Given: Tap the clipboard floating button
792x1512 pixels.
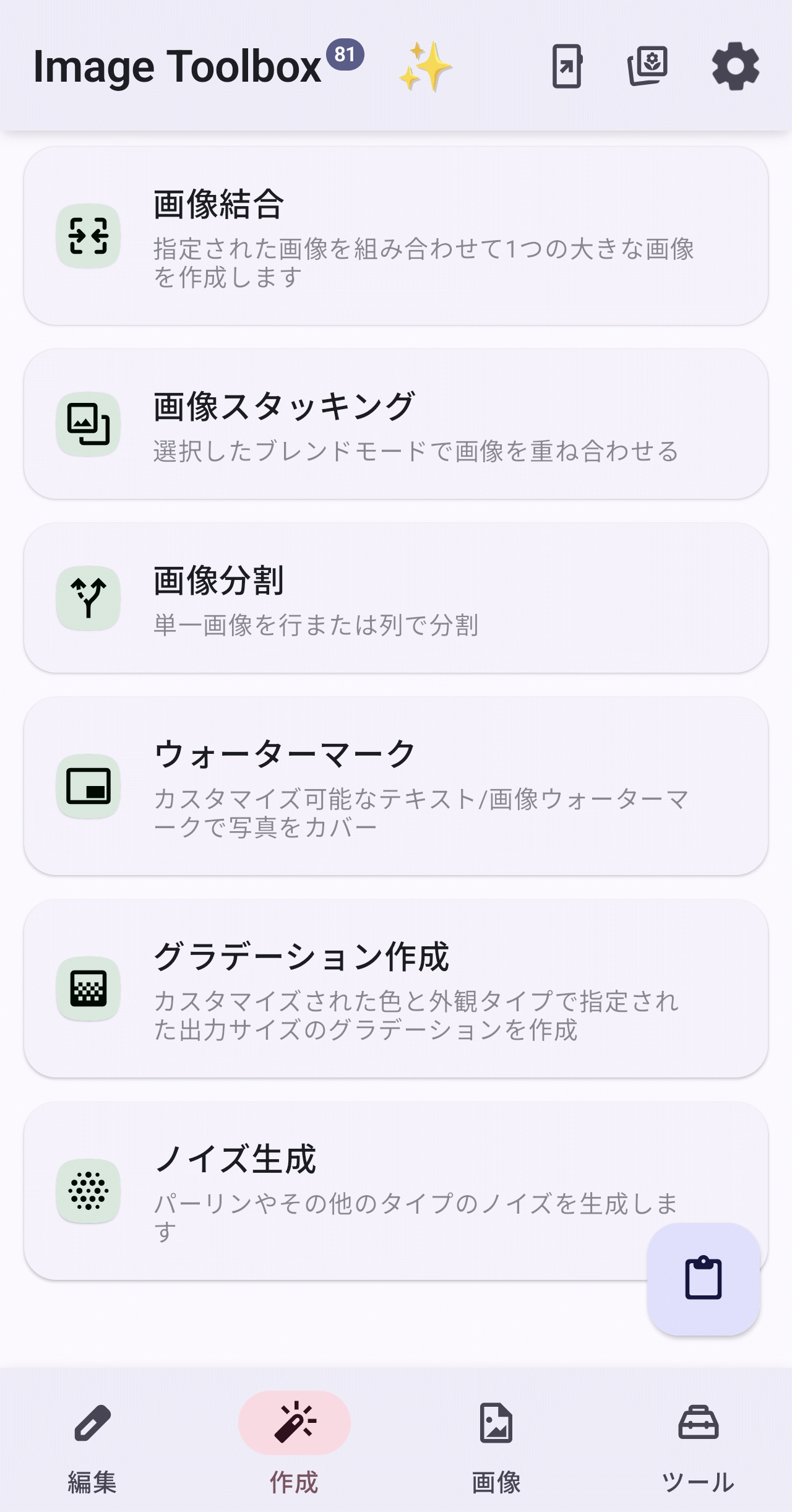Looking at the screenshot, I should click(x=704, y=1278).
